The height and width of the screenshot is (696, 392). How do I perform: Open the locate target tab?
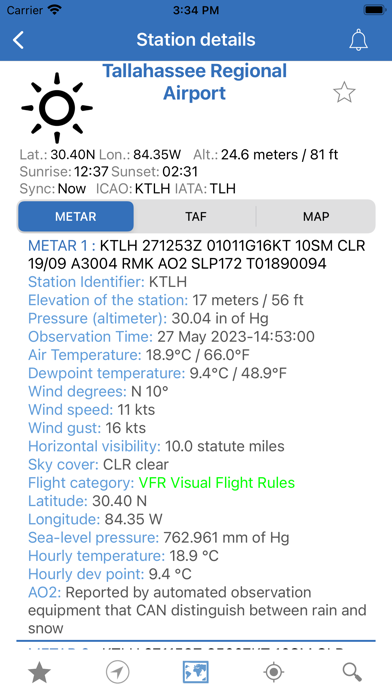point(274,672)
